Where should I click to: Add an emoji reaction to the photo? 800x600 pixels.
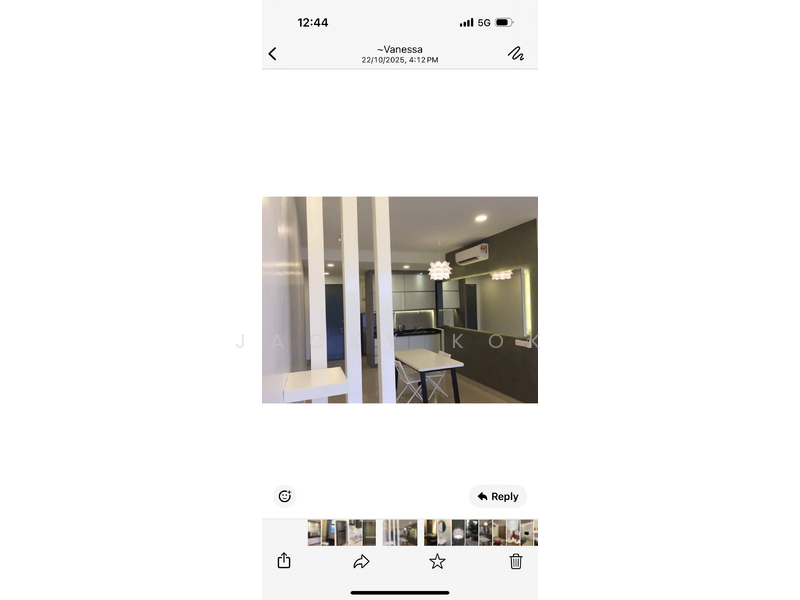tap(285, 496)
